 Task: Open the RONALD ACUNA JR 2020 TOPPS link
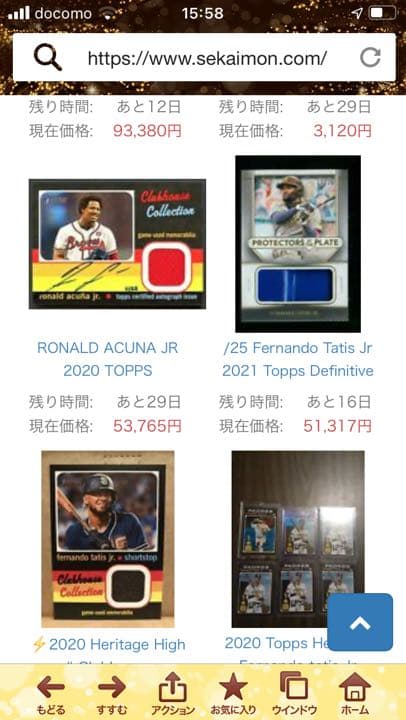point(107,359)
